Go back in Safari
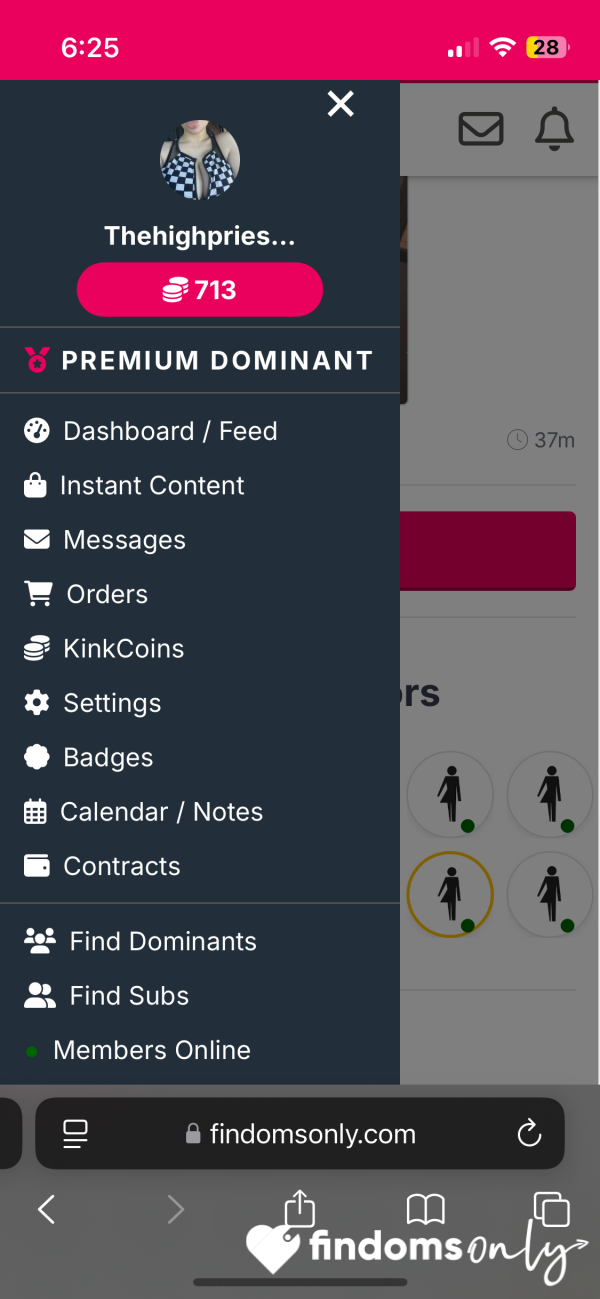The width and height of the screenshot is (600, 1299). [x=46, y=1210]
